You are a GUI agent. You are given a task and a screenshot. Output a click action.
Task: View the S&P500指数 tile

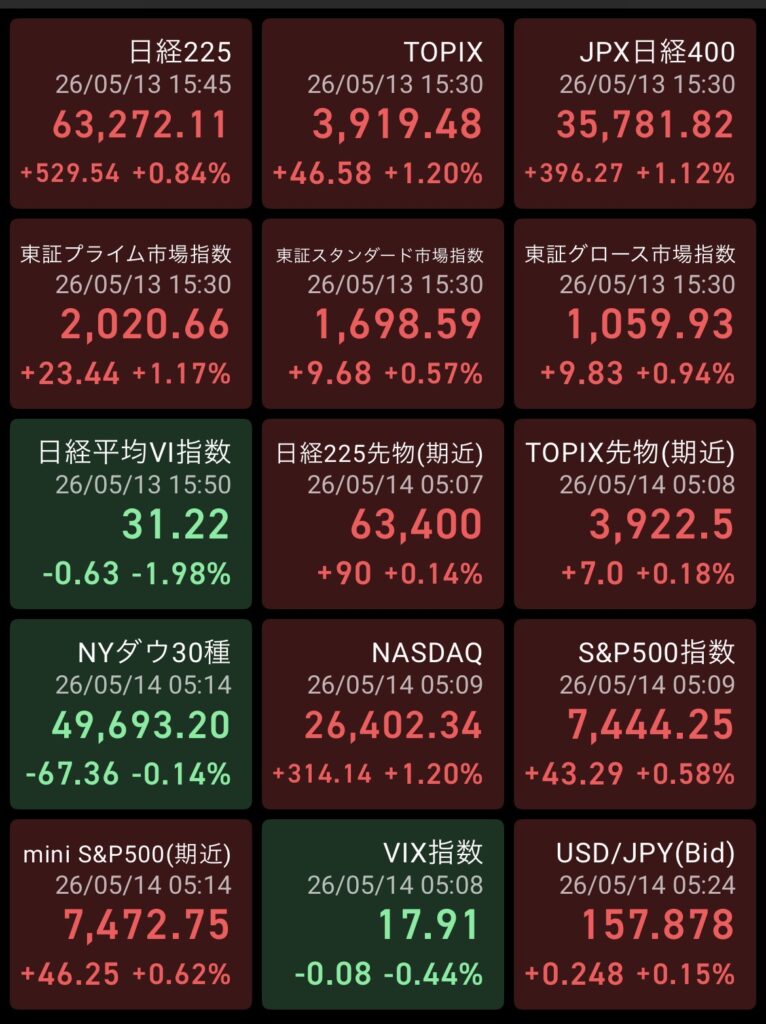pos(635,714)
